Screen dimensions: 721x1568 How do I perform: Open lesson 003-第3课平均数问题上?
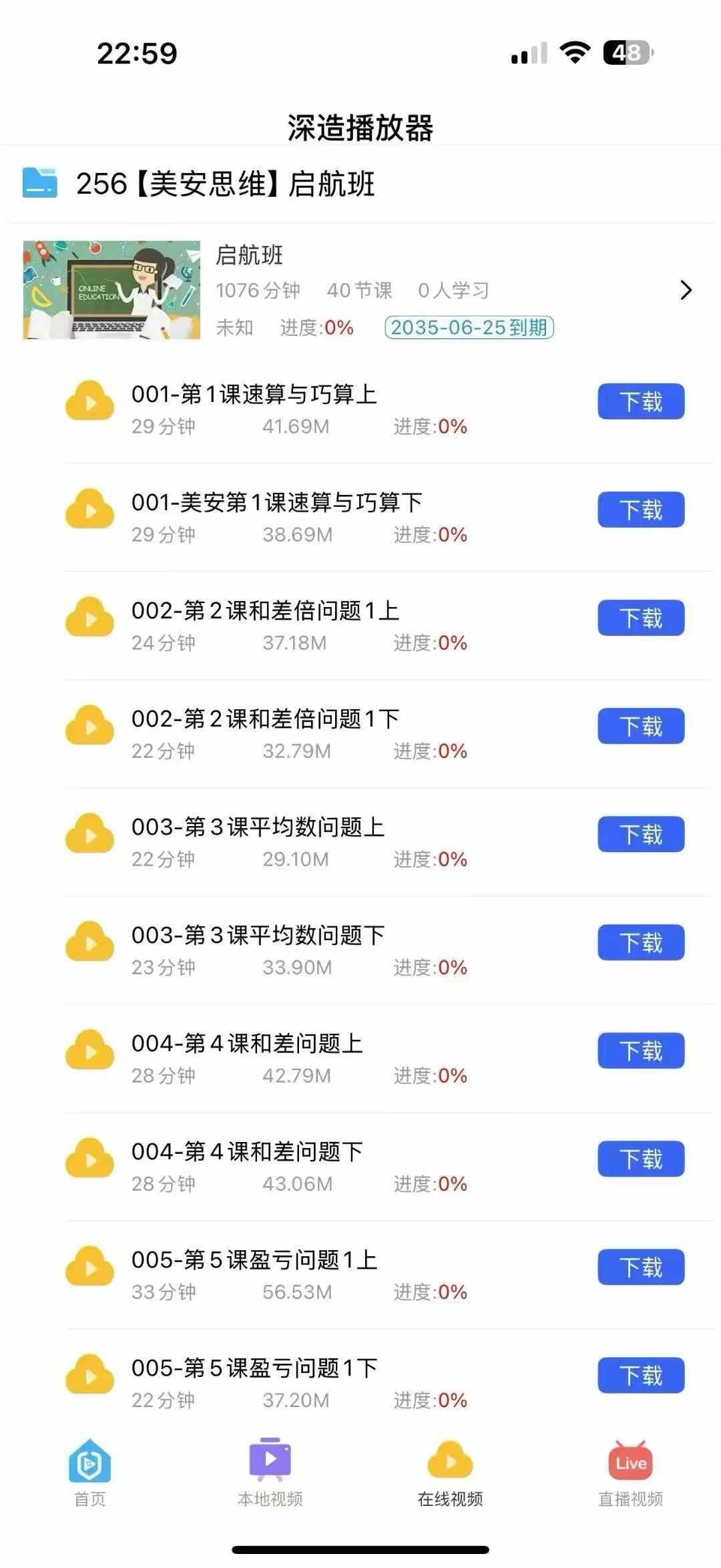pos(258,827)
